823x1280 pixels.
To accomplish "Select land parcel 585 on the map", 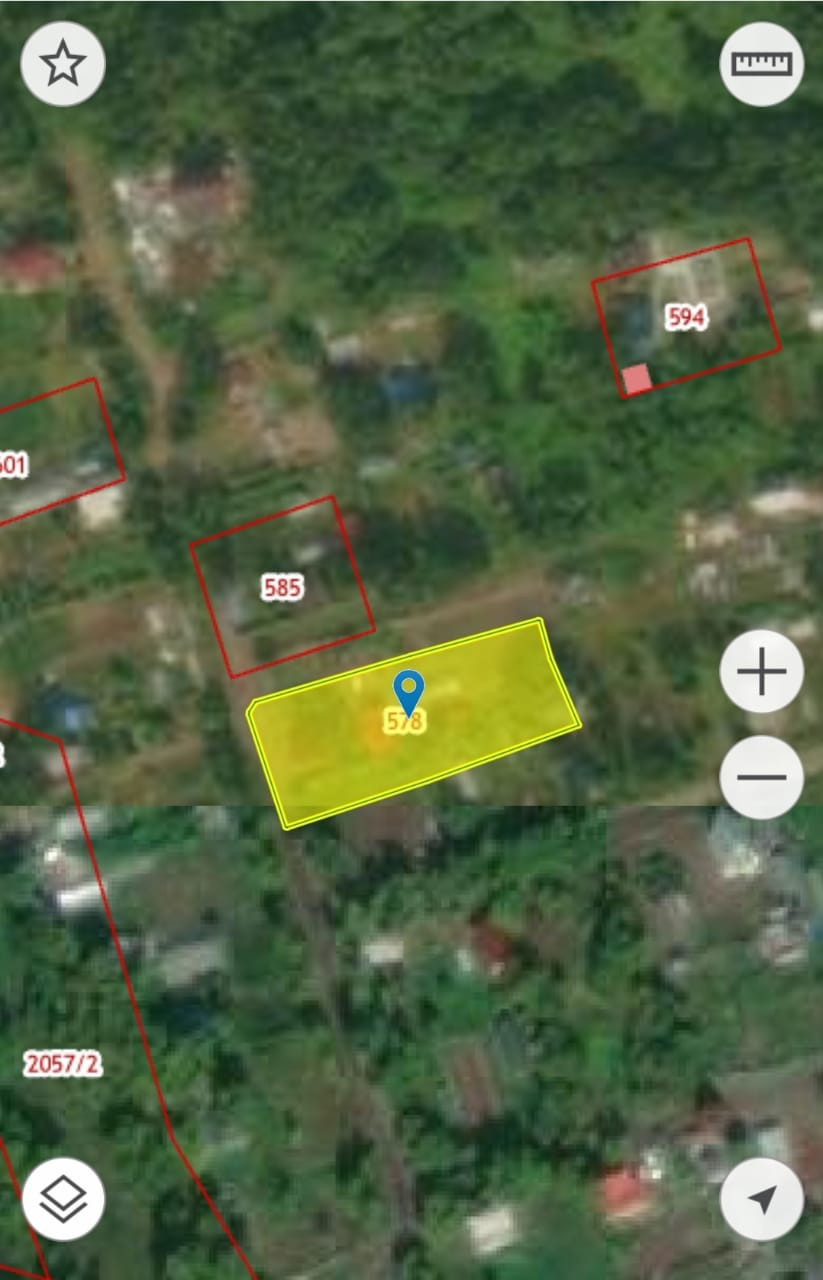I will click(282, 587).
